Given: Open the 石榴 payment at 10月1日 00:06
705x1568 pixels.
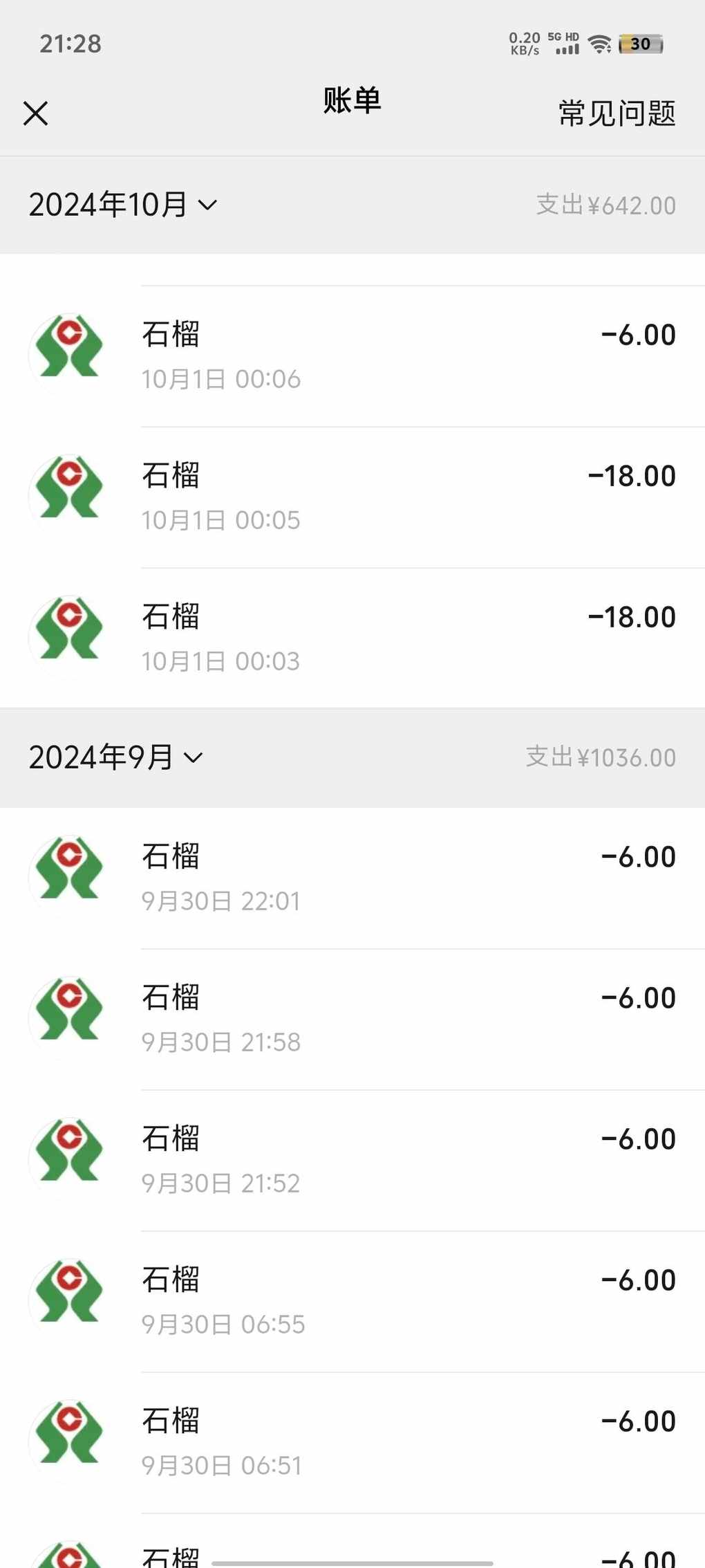Looking at the screenshot, I should point(352,356).
